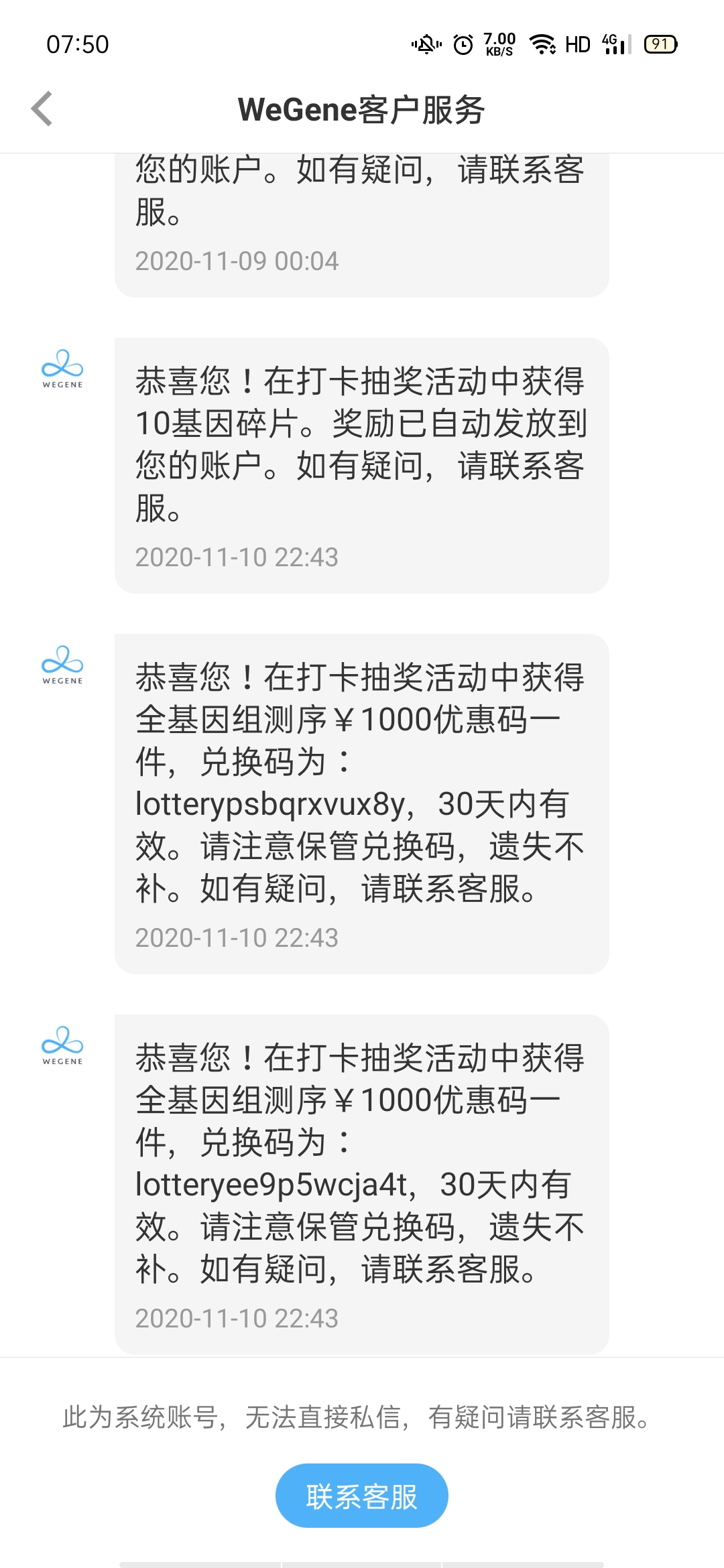Tap the 联系客服 button
The image size is (724, 1568).
tap(361, 1496)
